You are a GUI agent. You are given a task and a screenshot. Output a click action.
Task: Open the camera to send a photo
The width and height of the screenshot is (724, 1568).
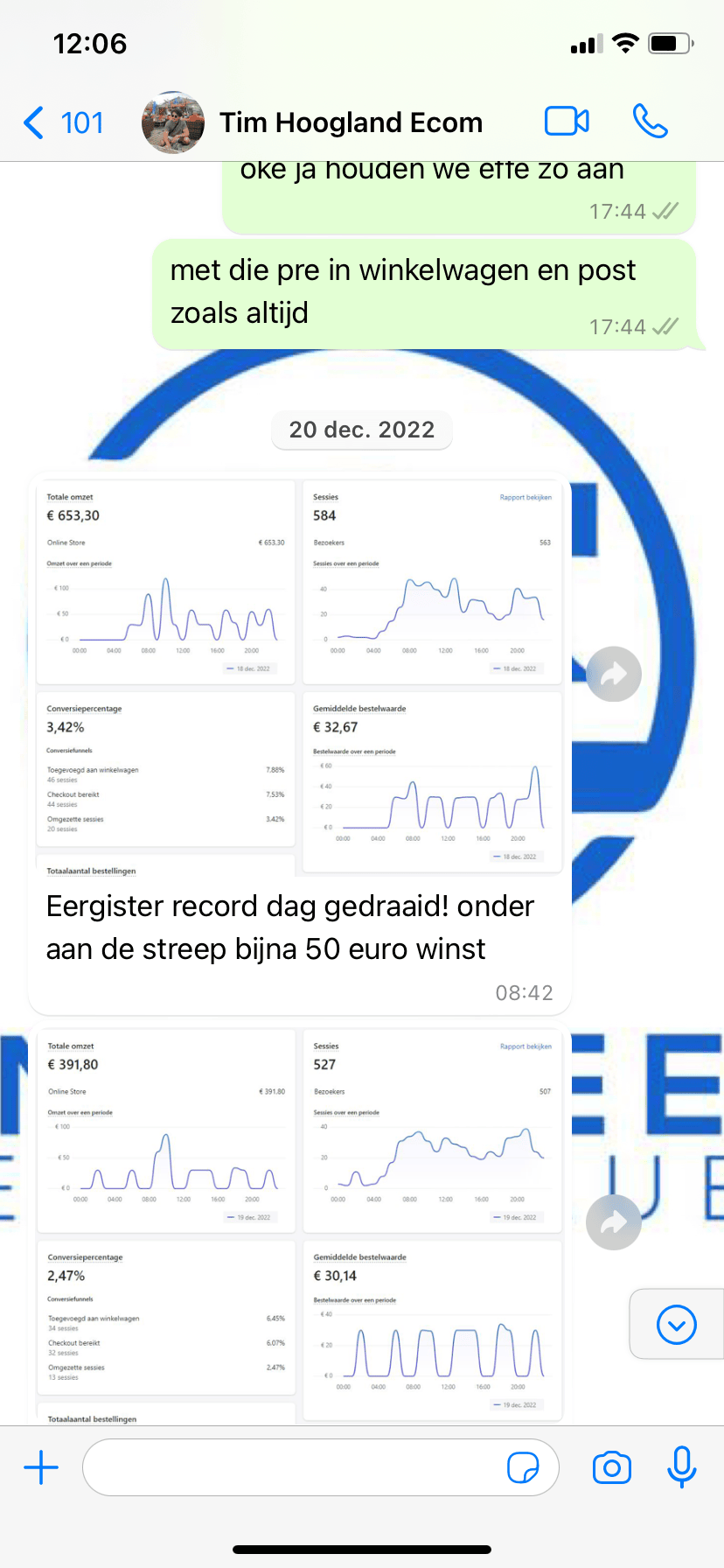click(612, 1467)
